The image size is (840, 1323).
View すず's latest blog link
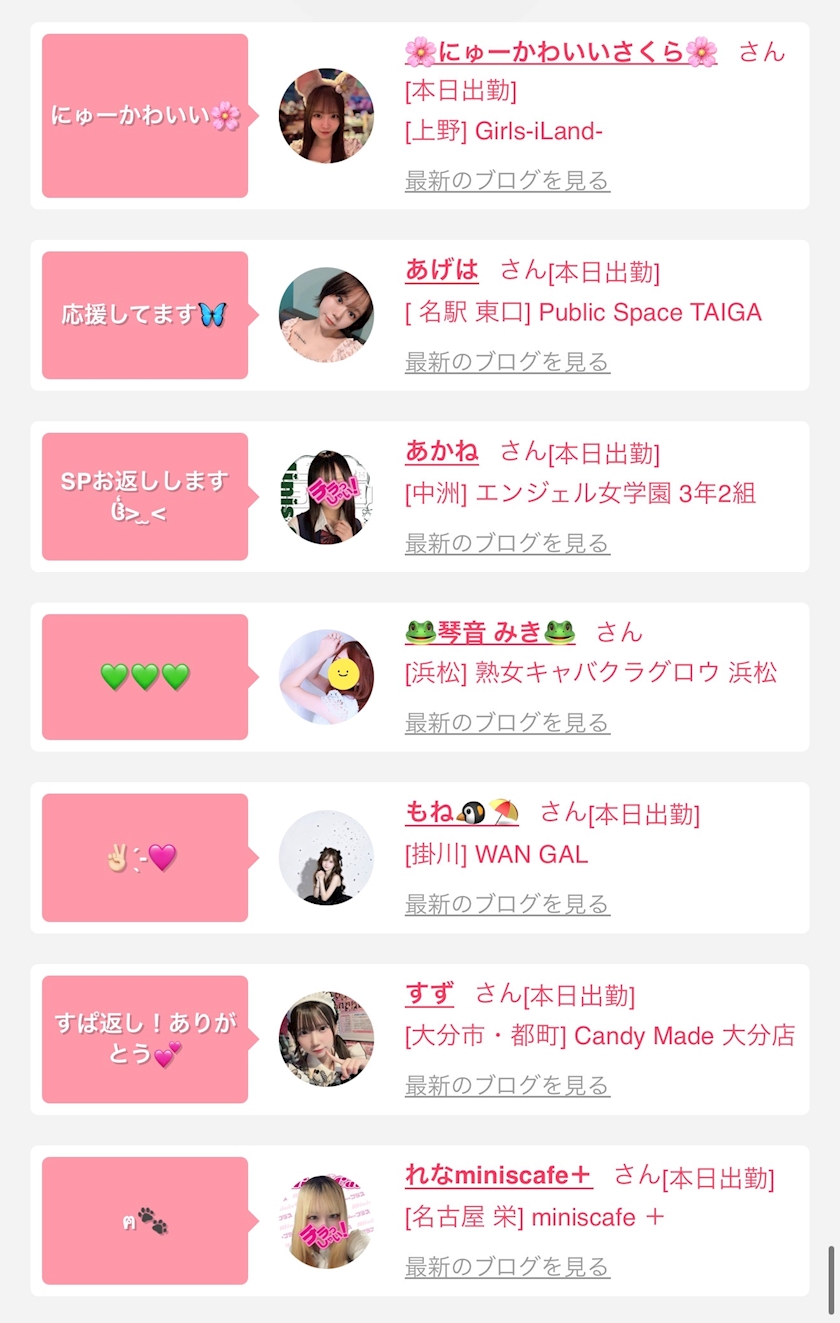(507, 1085)
